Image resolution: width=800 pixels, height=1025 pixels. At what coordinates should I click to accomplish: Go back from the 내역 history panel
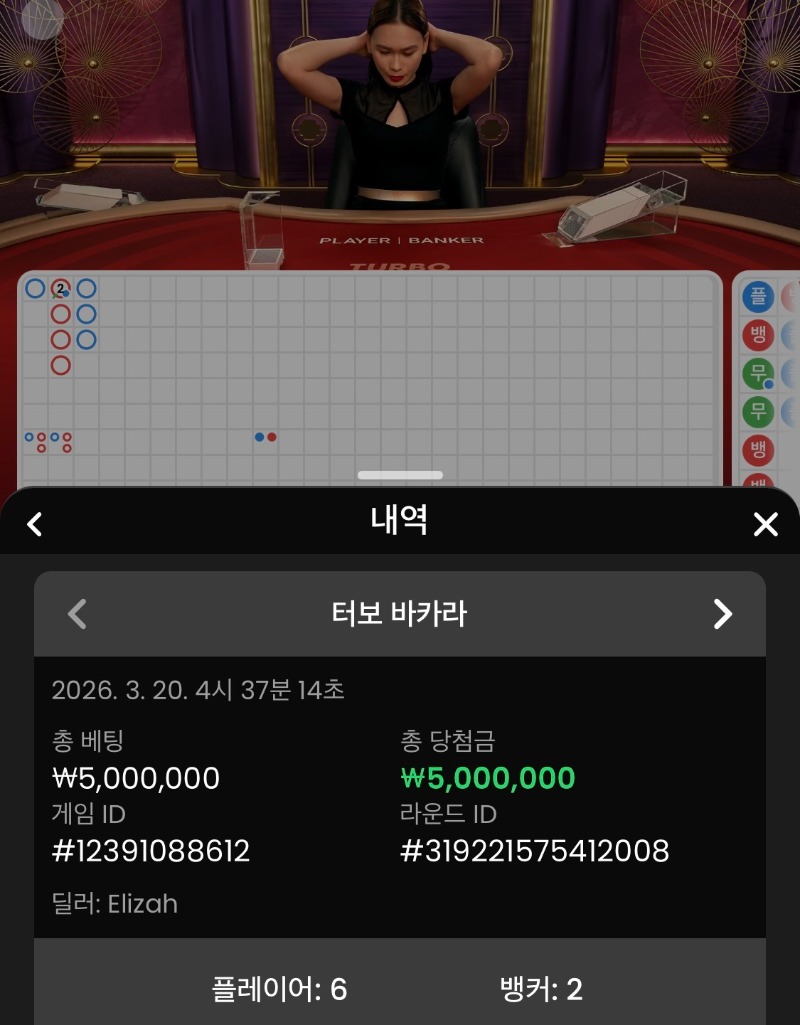pyautogui.click(x=35, y=524)
